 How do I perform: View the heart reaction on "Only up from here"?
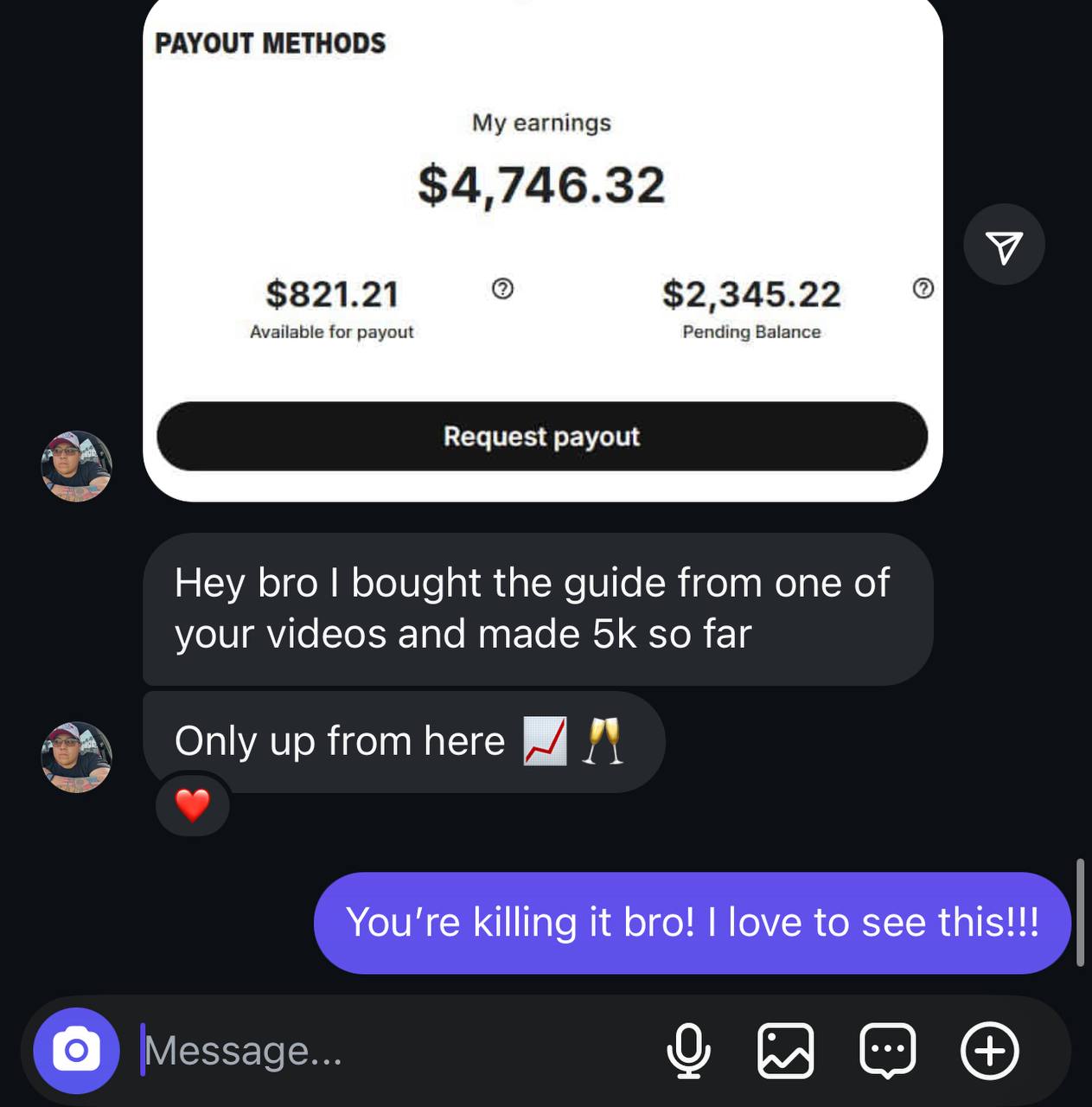[x=193, y=805]
